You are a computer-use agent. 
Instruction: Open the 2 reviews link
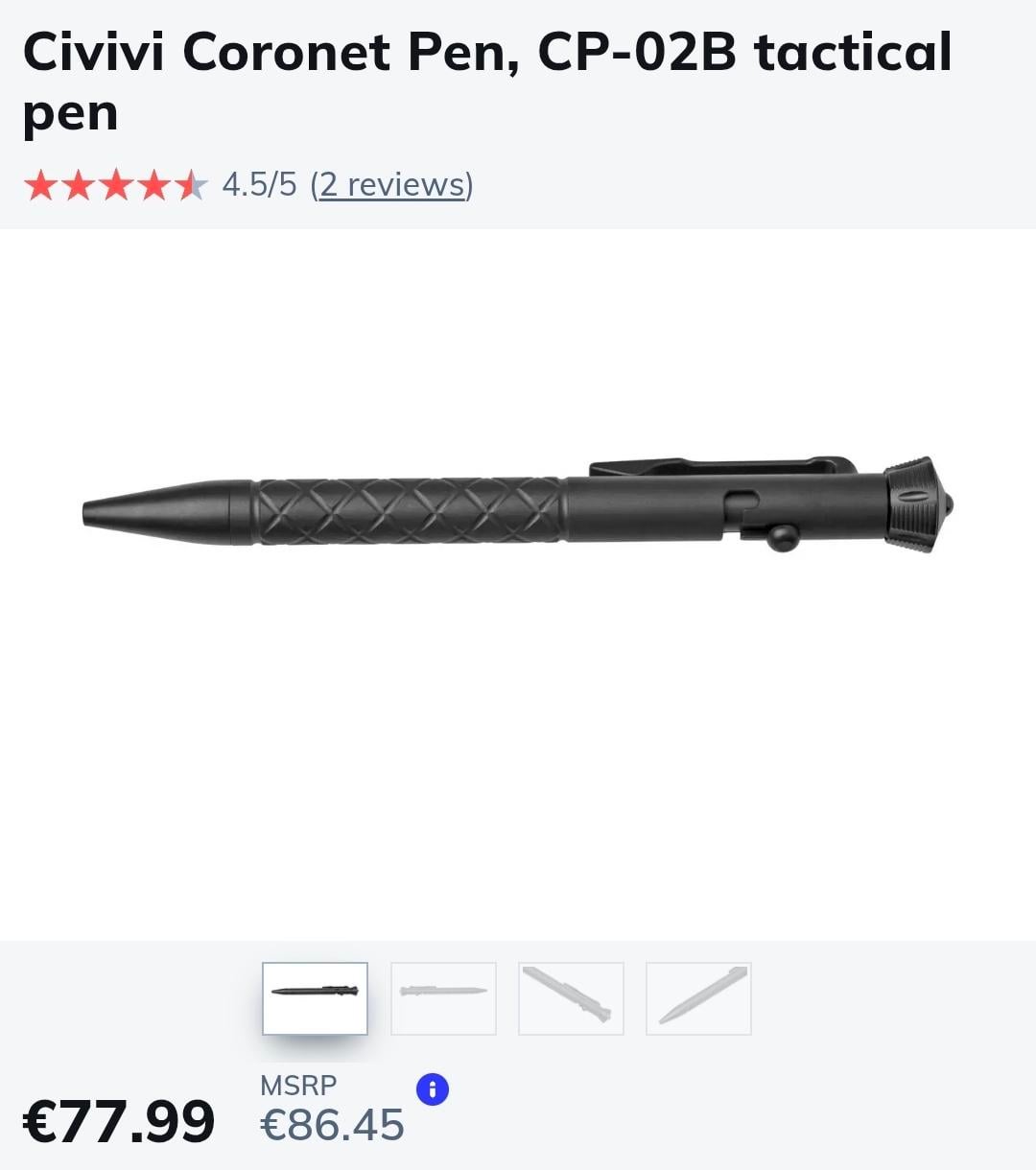(391, 184)
